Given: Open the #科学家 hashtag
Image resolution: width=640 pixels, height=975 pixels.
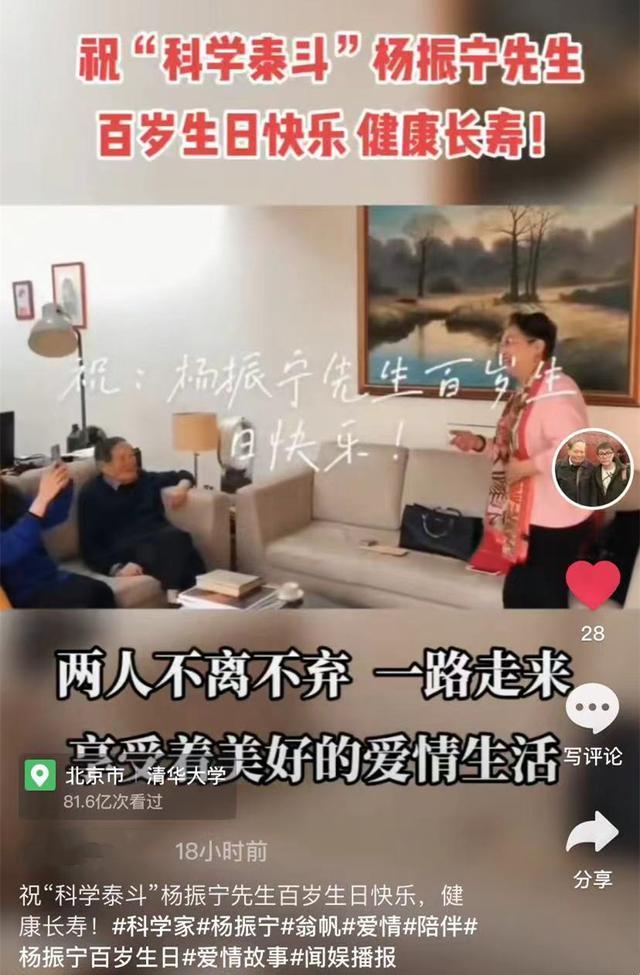Looking at the screenshot, I should tap(155, 923).
